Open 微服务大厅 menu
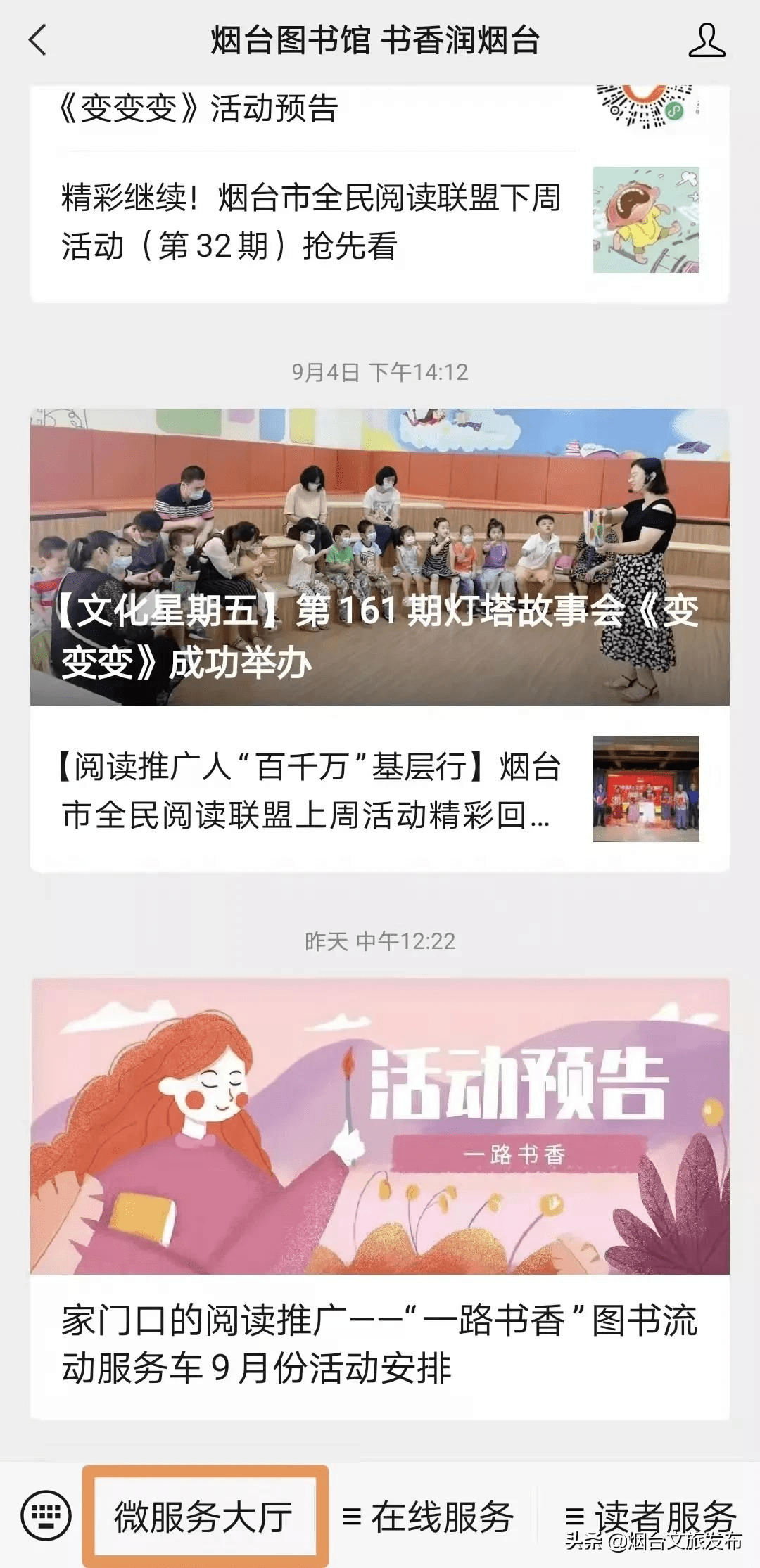Screen dimensions: 760x1568 click(x=204, y=1516)
